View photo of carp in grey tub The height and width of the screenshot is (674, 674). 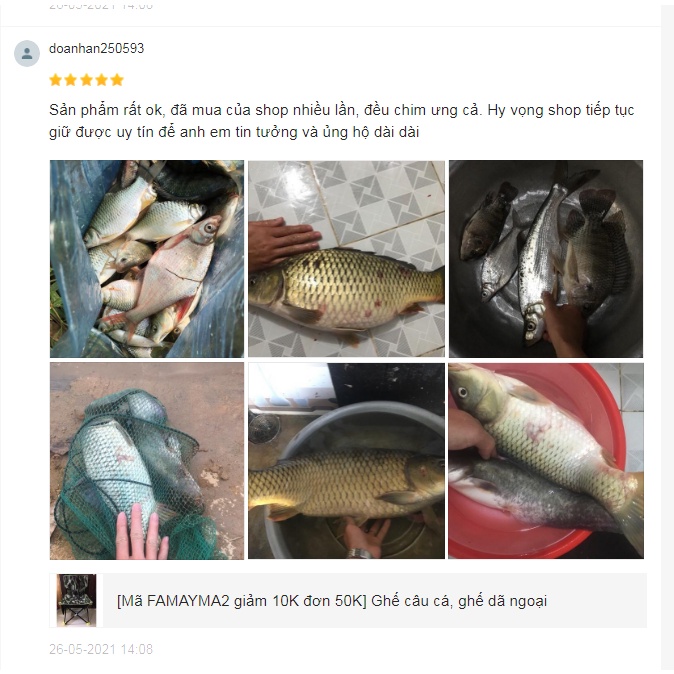tap(346, 460)
